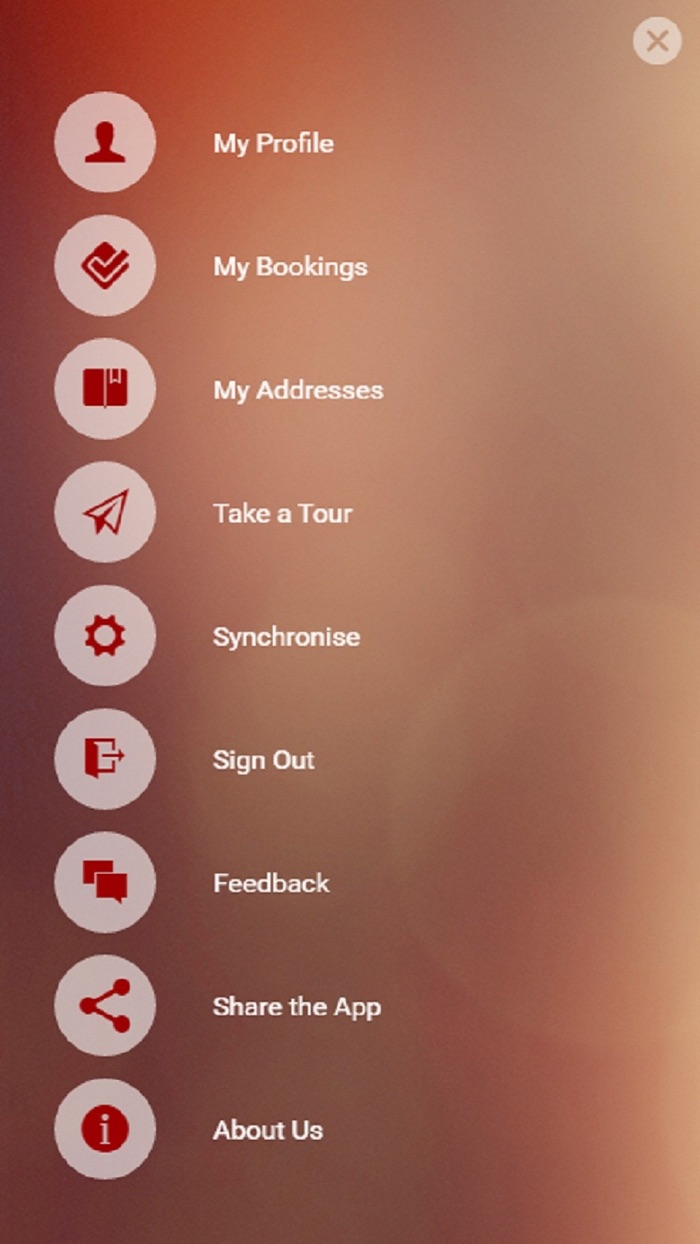Go to My Addresses
This screenshot has height=1244, width=700.
pos(298,390)
